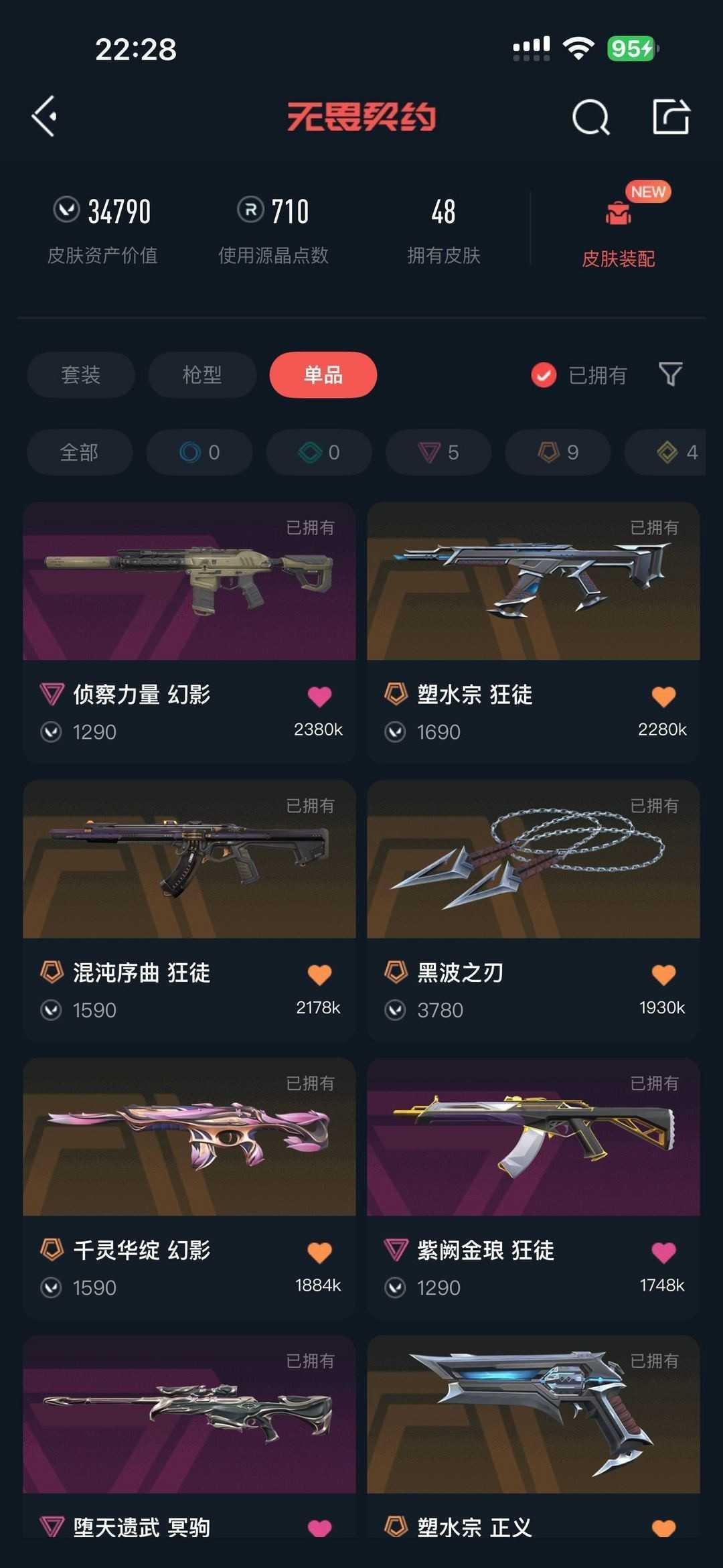Open the funnel filter icon
The image size is (723, 1568).
670,374
